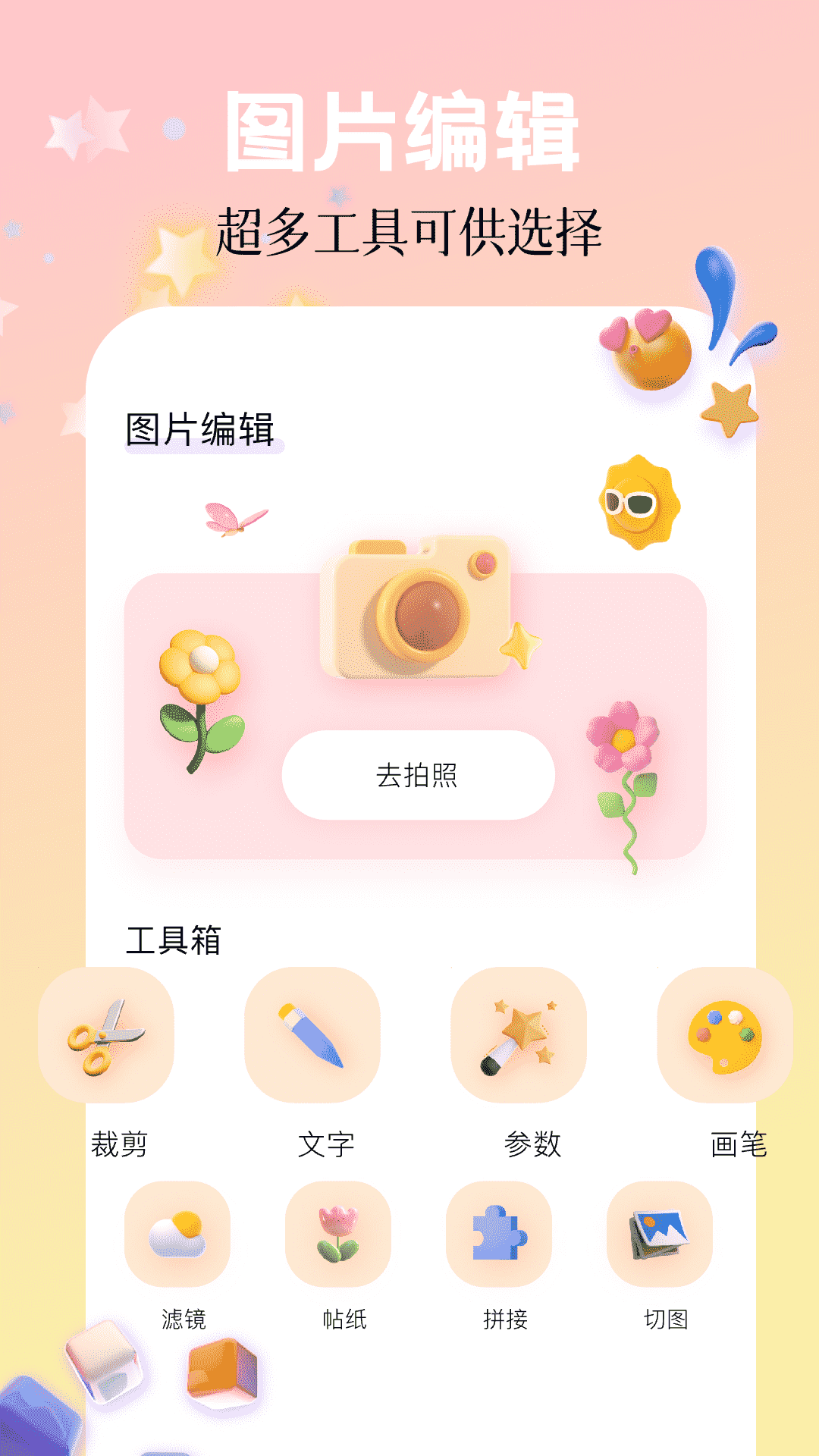Select the 图片编辑 section heading
The image size is (819, 1456).
(201, 428)
